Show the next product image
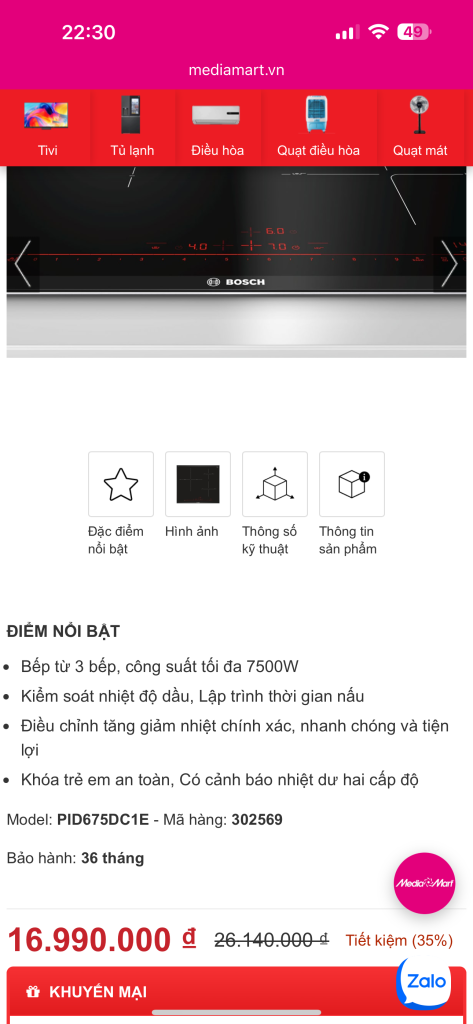This screenshot has width=473, height=1024. coord(449,264)
